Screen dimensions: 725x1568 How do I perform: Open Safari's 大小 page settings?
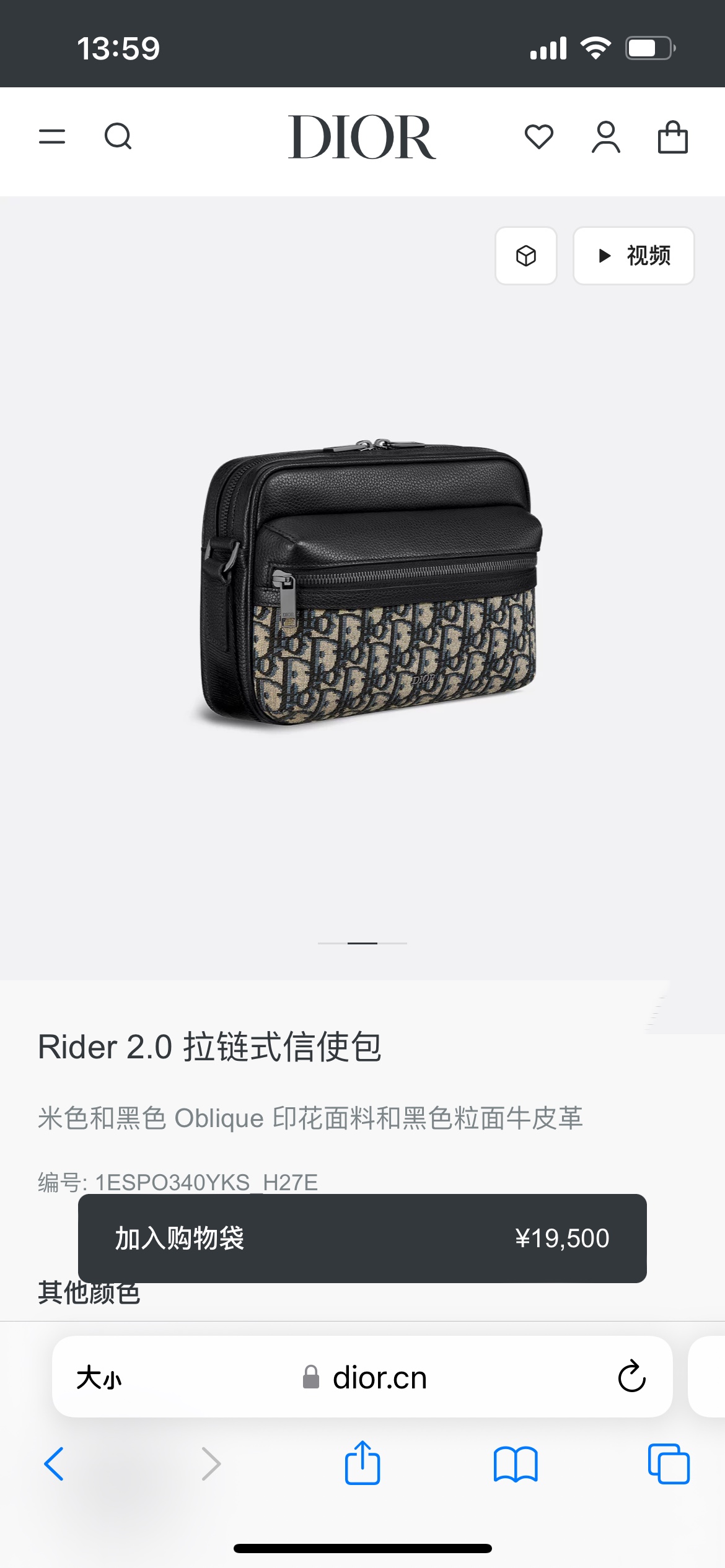pyautogui.click(x=99, y=1378)
